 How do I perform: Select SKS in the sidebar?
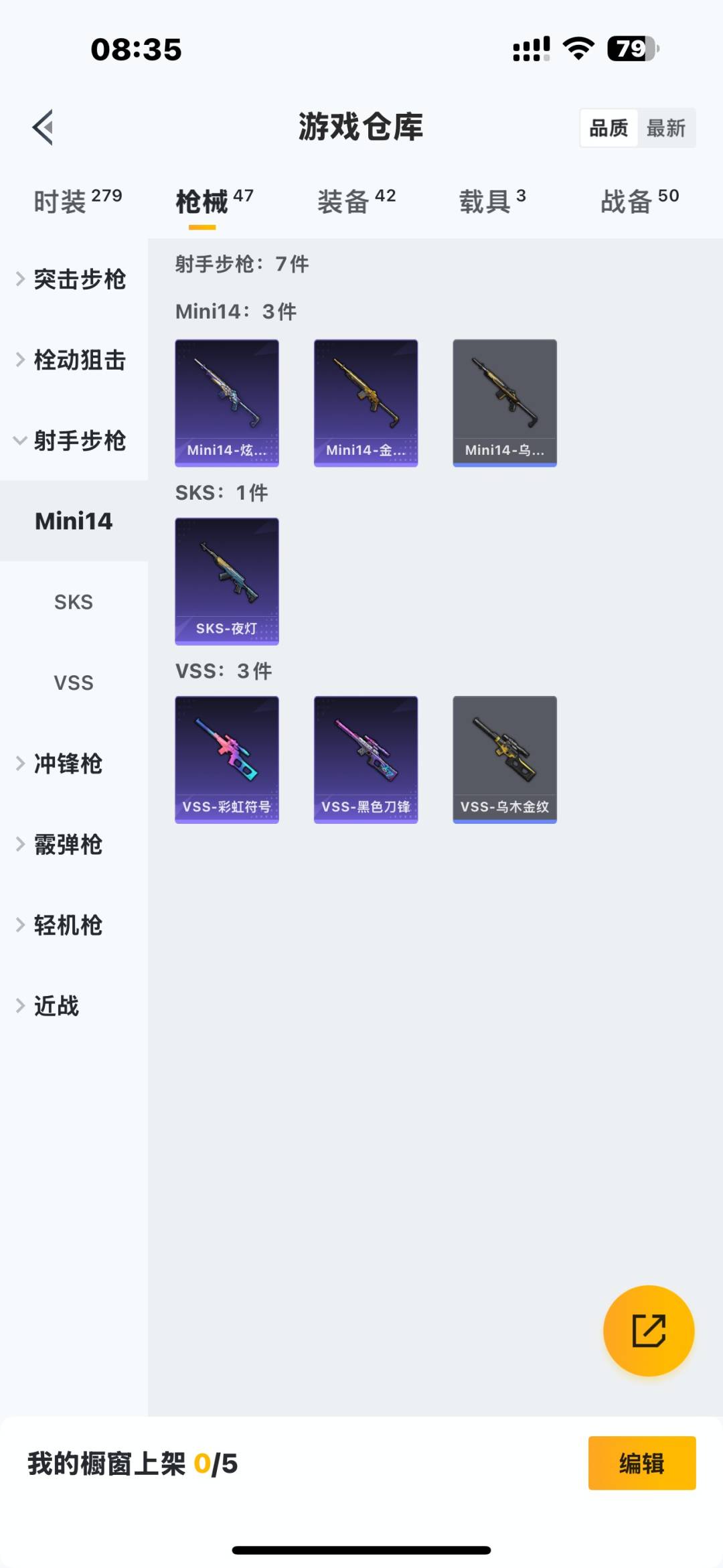74,602
